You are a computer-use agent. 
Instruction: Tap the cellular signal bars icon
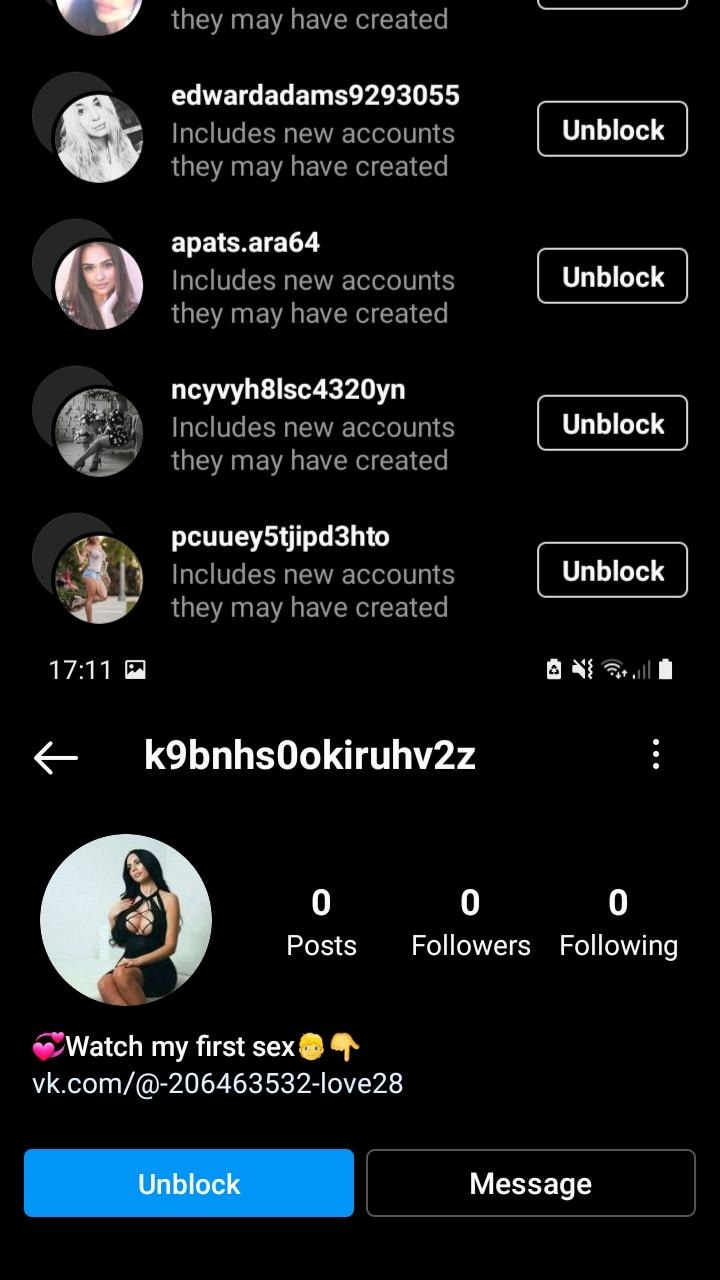tap(642, 668)
